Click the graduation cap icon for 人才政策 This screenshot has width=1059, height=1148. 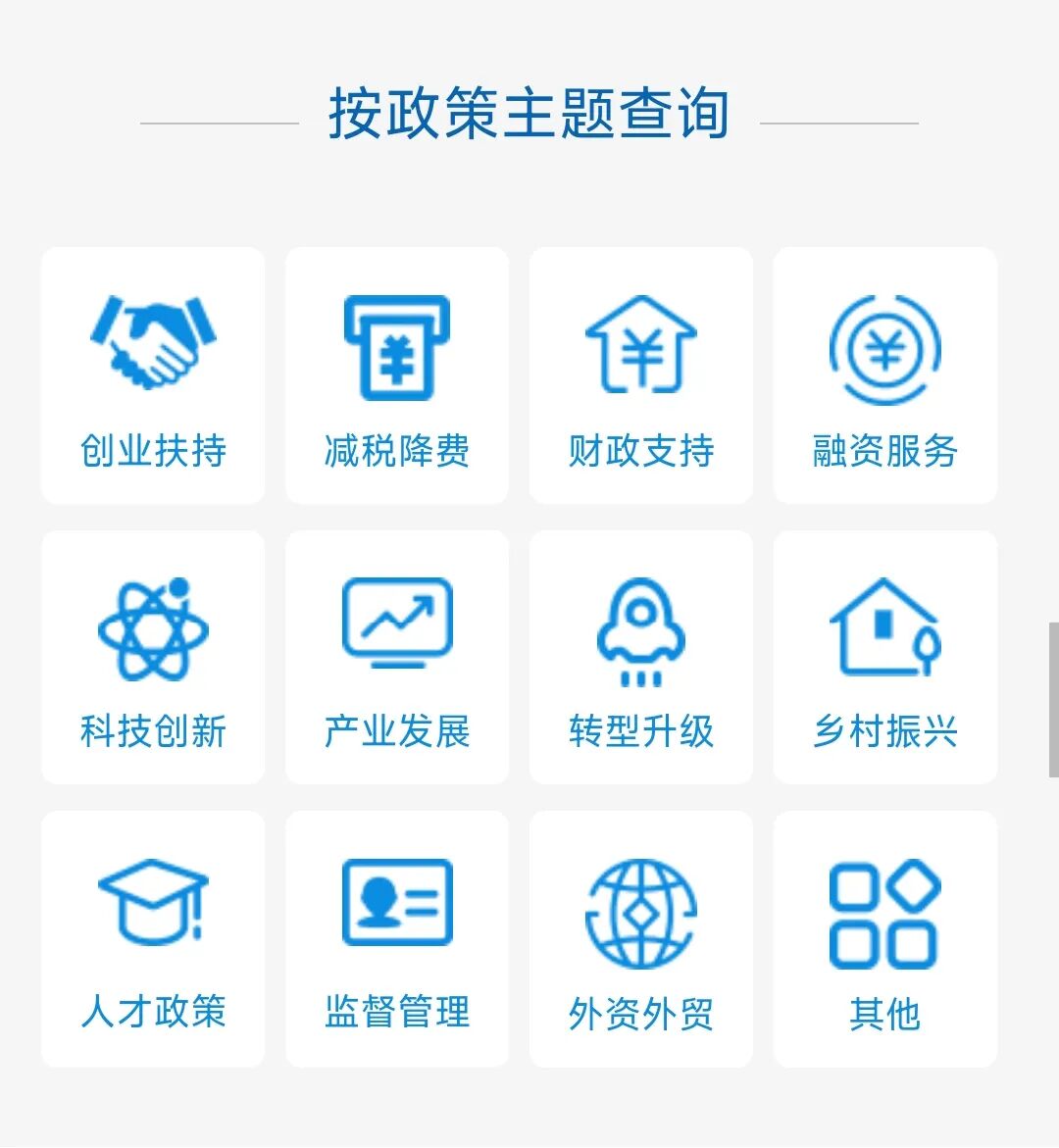pyautogui.click(x=152, y=904)
